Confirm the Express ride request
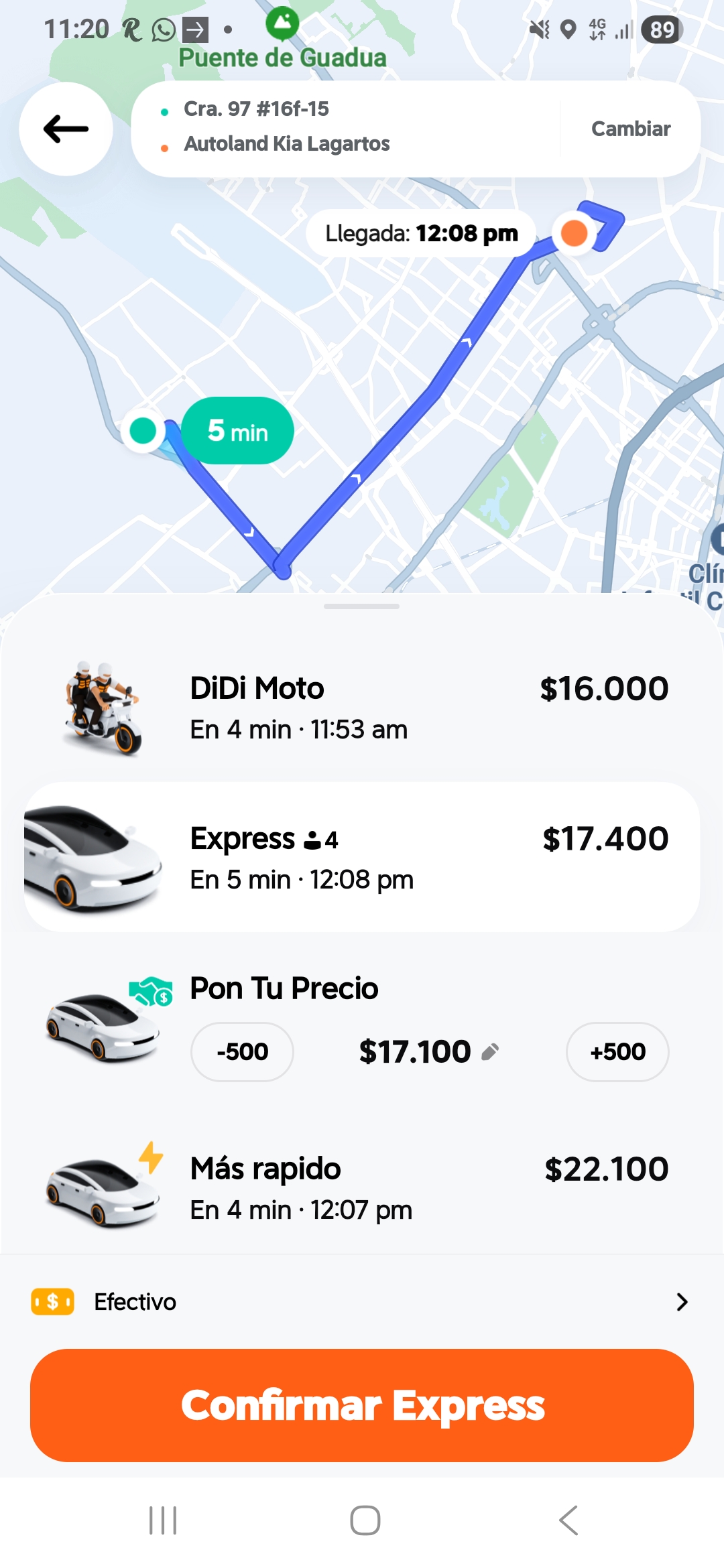Image resolution: width=724 pixels, height=1568 pixels. pos(362,1405)
